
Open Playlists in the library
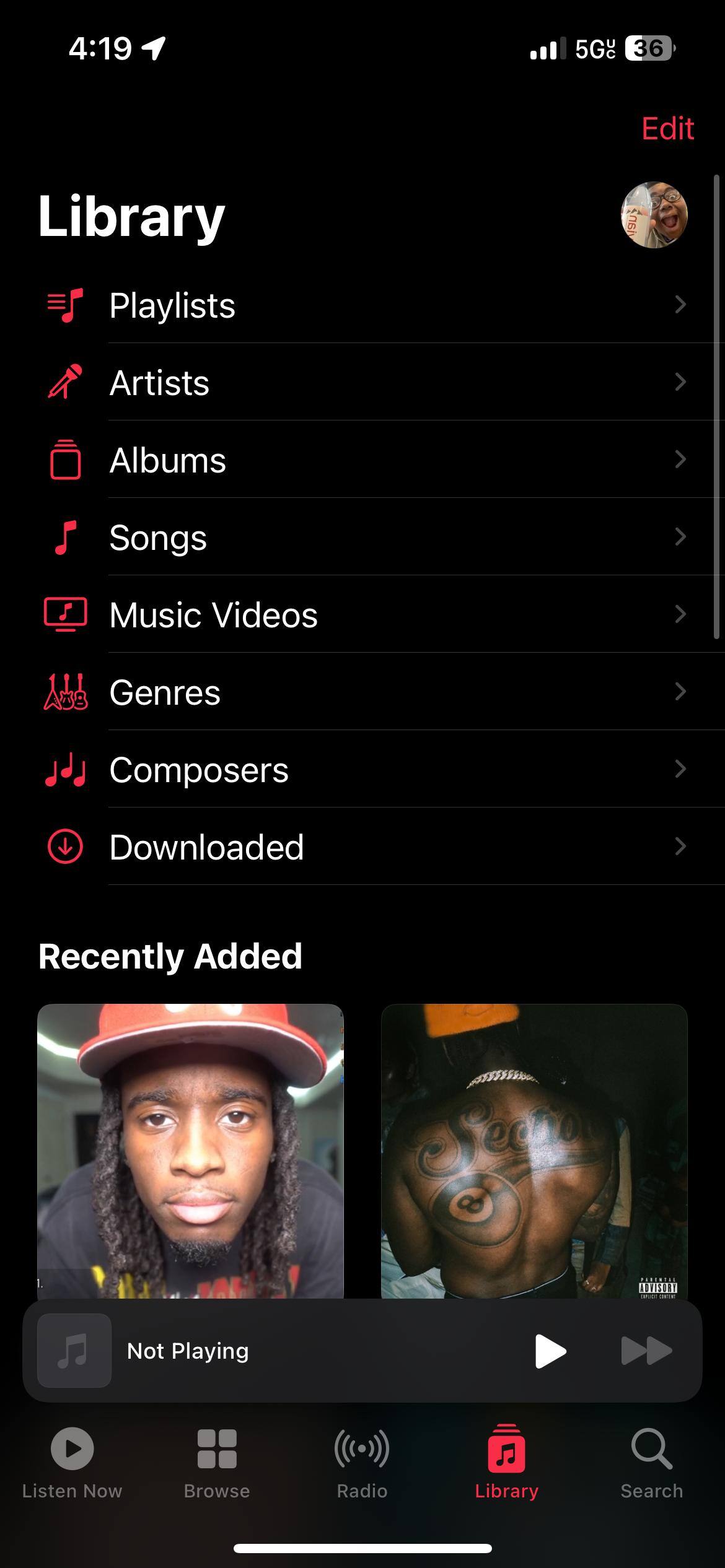click(x=366, y=305)
